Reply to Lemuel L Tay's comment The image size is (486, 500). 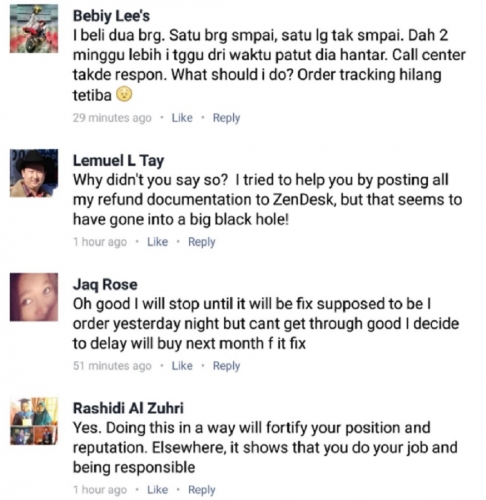(x=202, y=242)
